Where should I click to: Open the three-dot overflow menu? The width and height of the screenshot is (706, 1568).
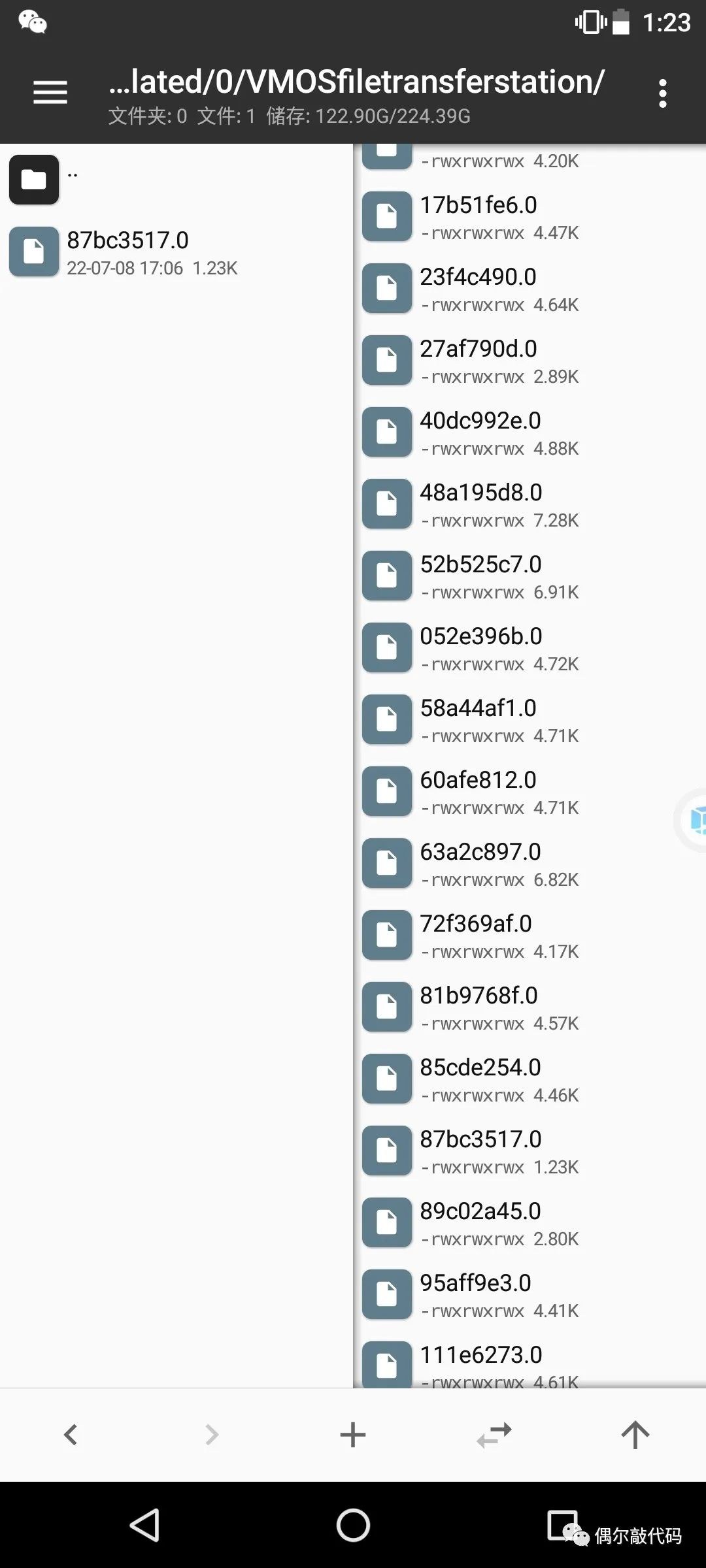[662, 93]
